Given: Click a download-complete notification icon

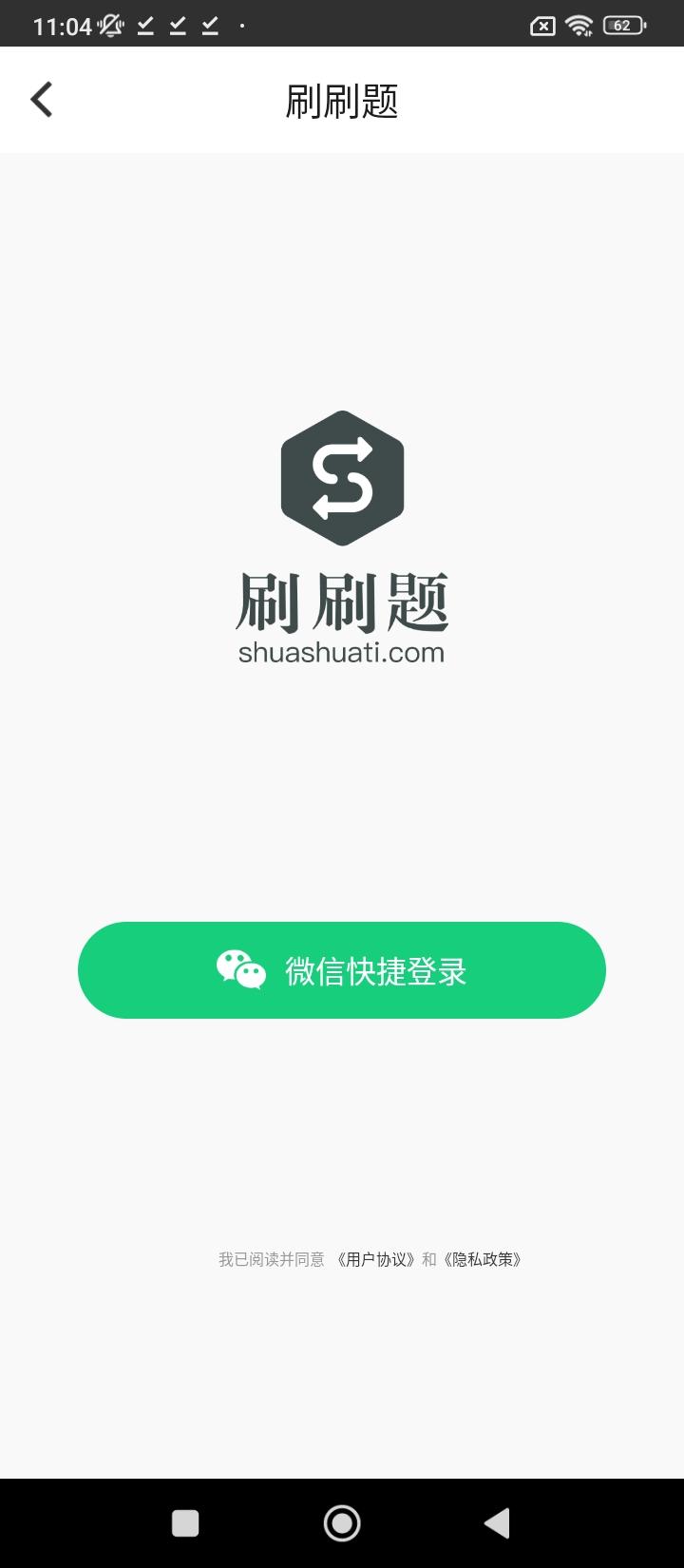Looking at the screenshot, I should point(144,26).
